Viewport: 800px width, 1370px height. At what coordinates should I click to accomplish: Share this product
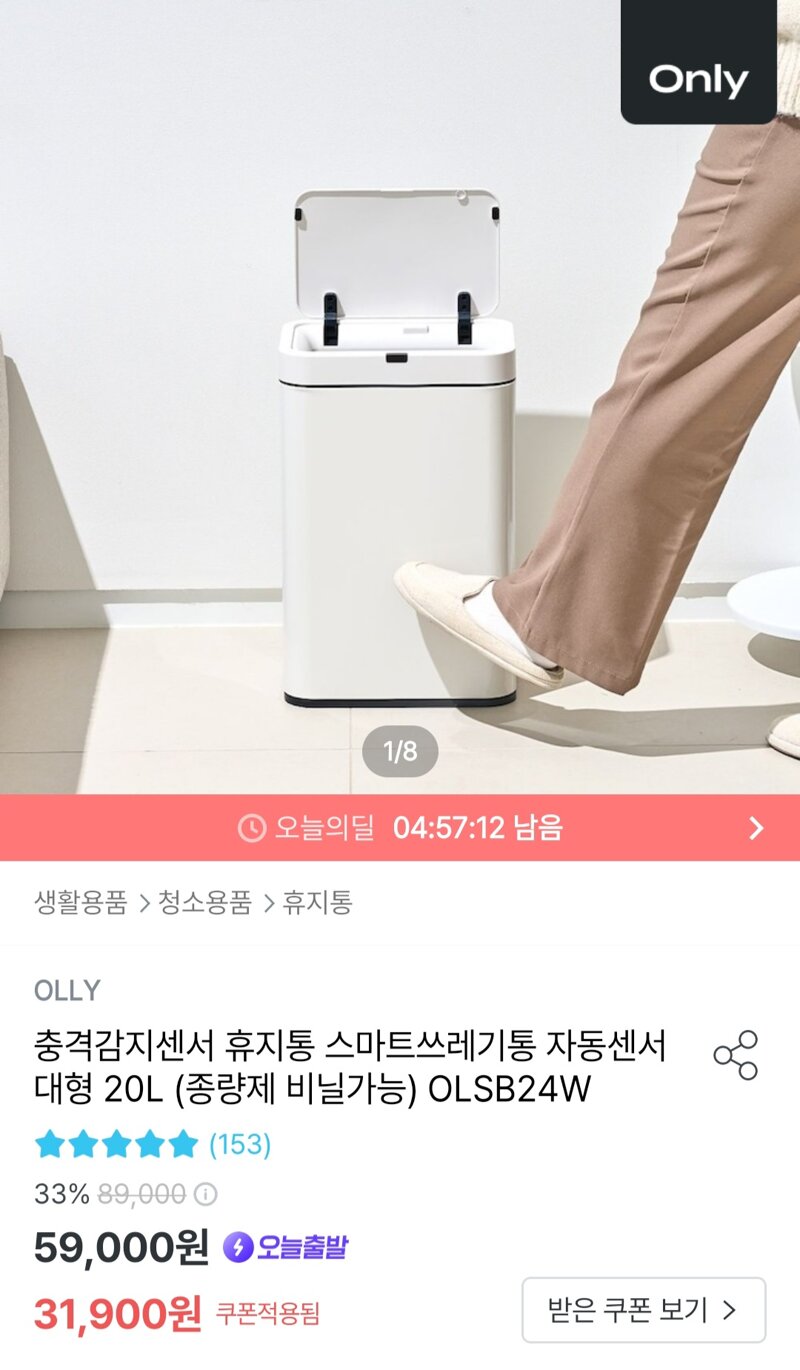pos(735,1055)
